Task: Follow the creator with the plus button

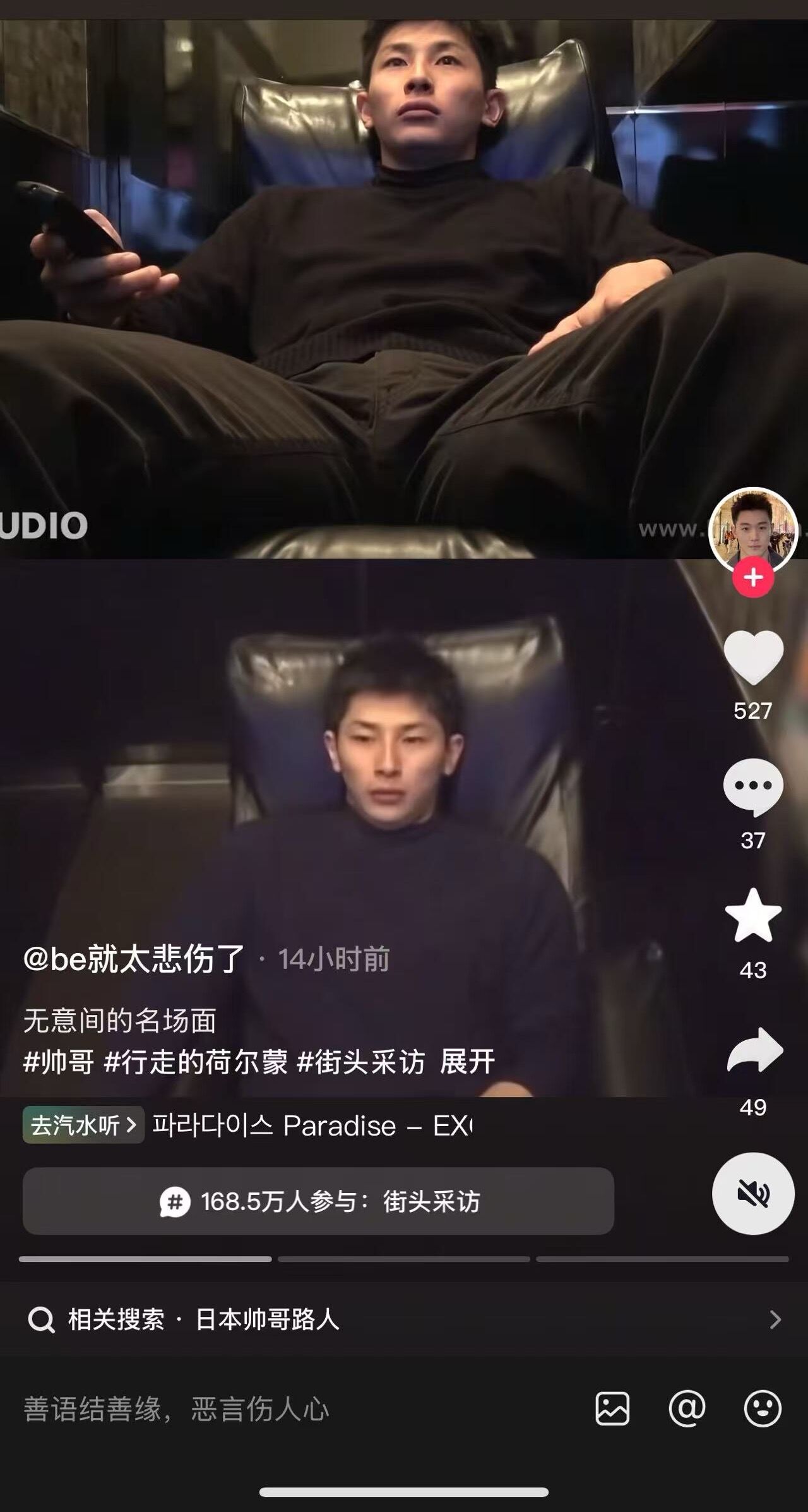Action: (x=753, y=577)
